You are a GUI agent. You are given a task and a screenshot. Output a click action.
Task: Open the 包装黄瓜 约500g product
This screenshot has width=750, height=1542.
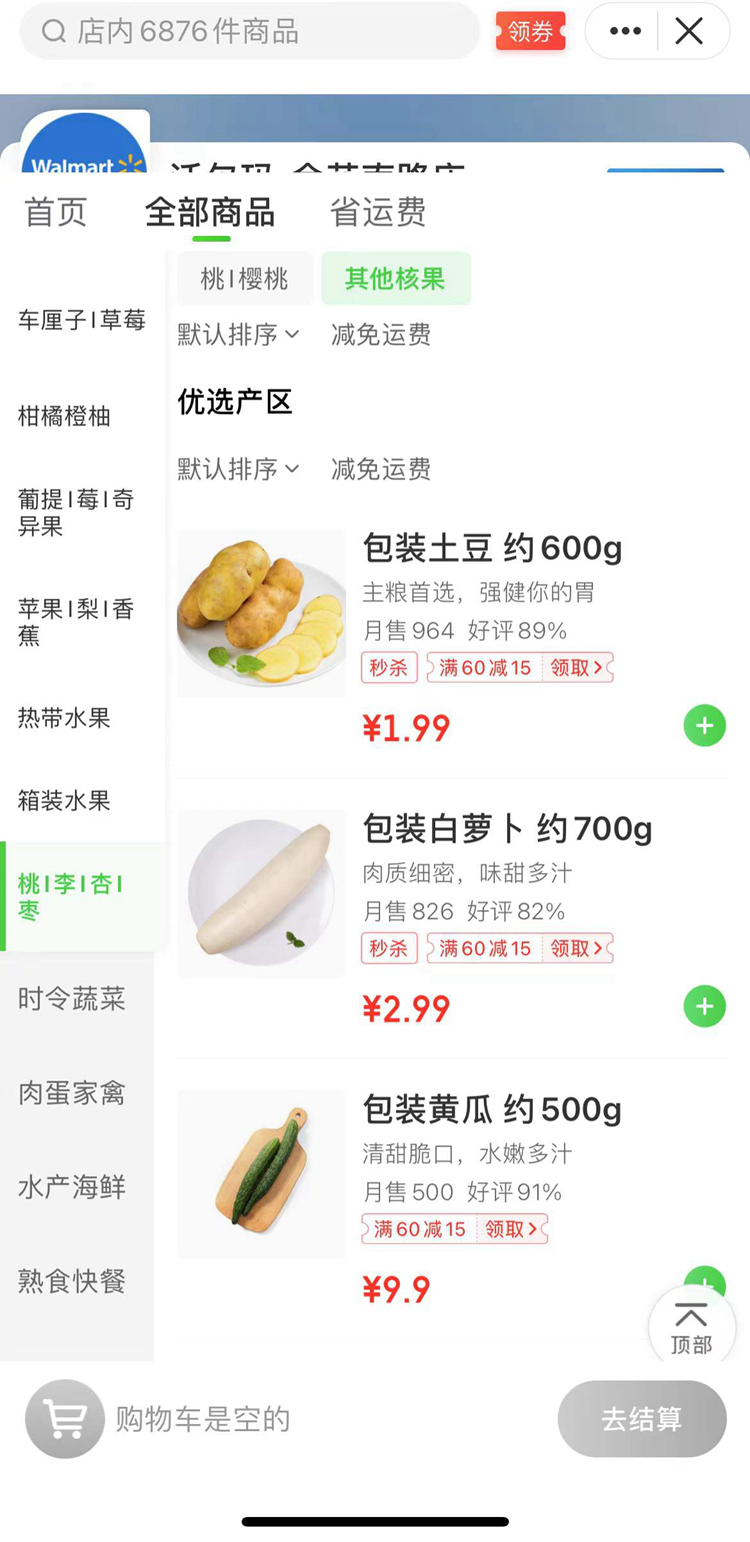pos(491,1110)
